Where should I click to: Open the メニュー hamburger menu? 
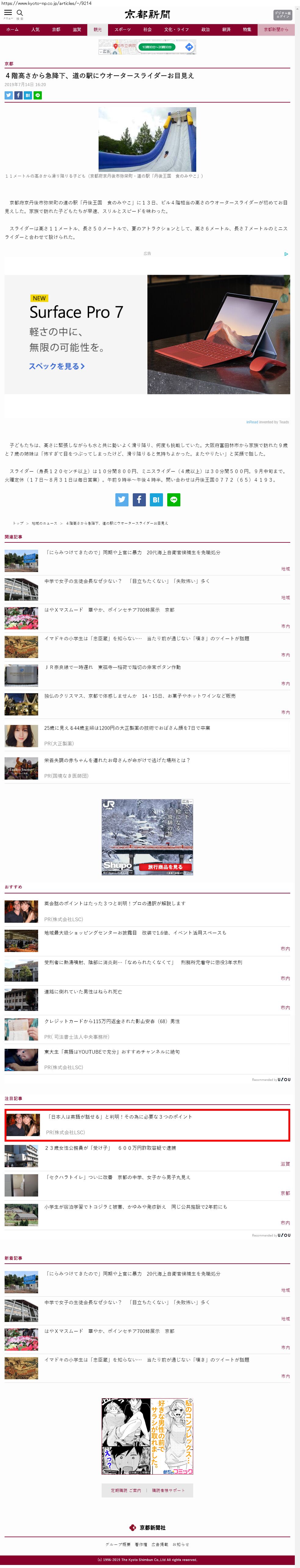point(8,13)
